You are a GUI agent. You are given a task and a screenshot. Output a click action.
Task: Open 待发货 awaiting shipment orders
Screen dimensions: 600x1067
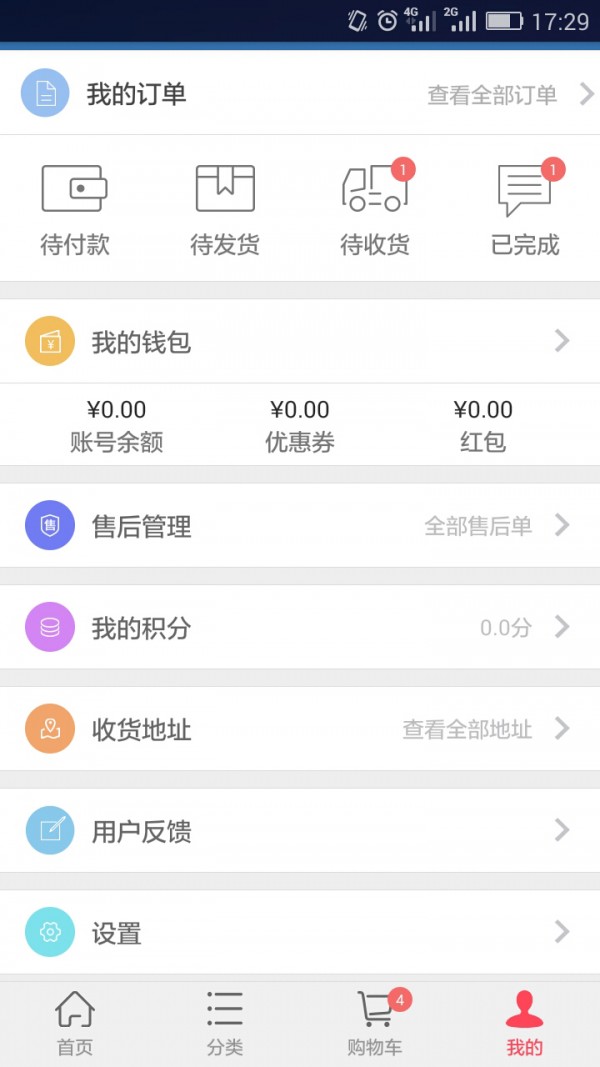tap(225, 210)
